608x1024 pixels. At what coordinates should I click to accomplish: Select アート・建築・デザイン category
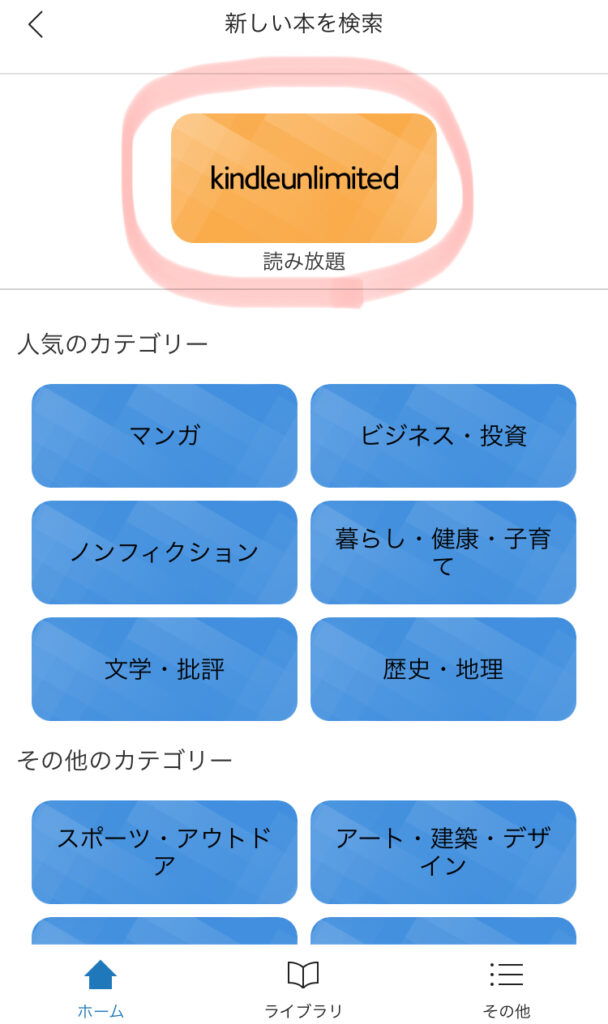click(443, 852)
